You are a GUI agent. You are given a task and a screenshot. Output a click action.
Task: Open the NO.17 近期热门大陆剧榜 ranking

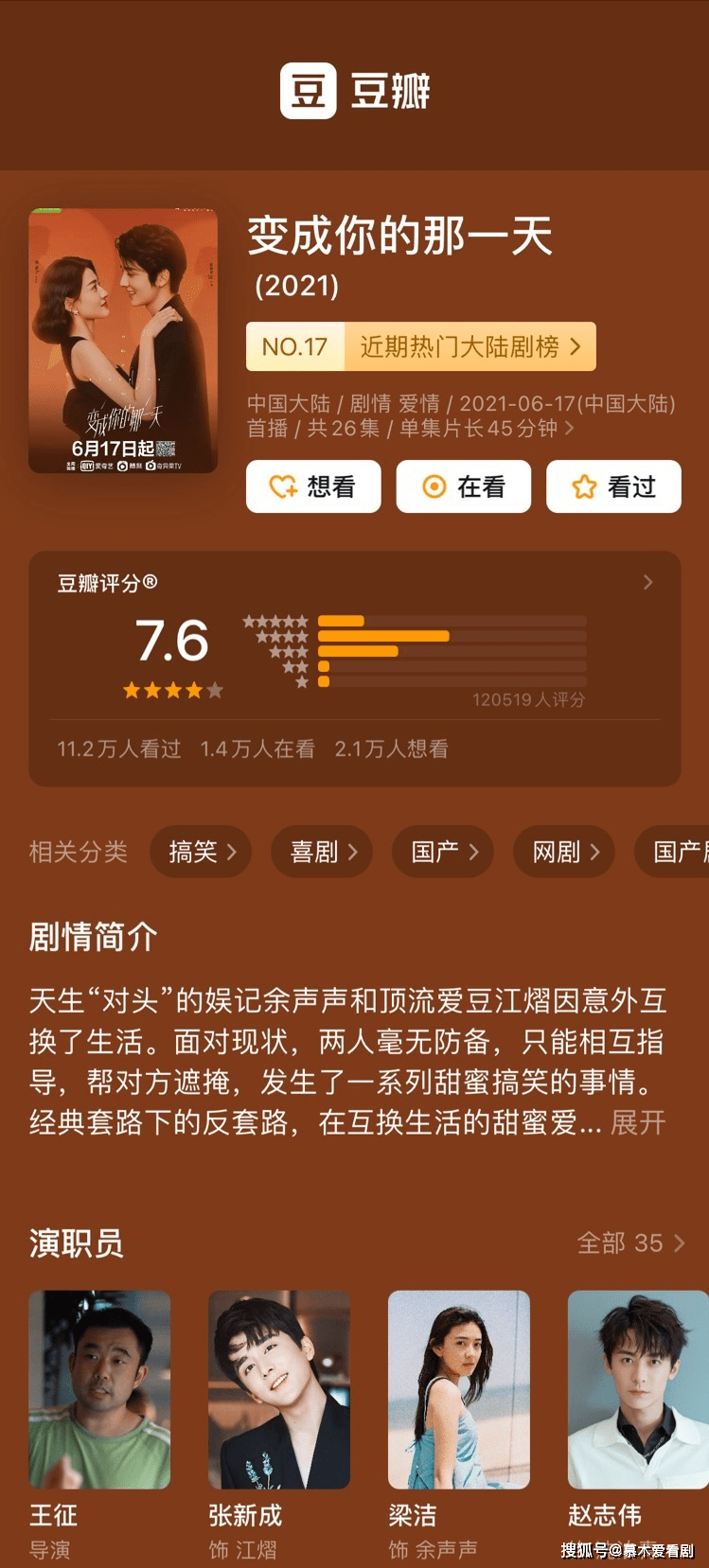click(421, 346)
